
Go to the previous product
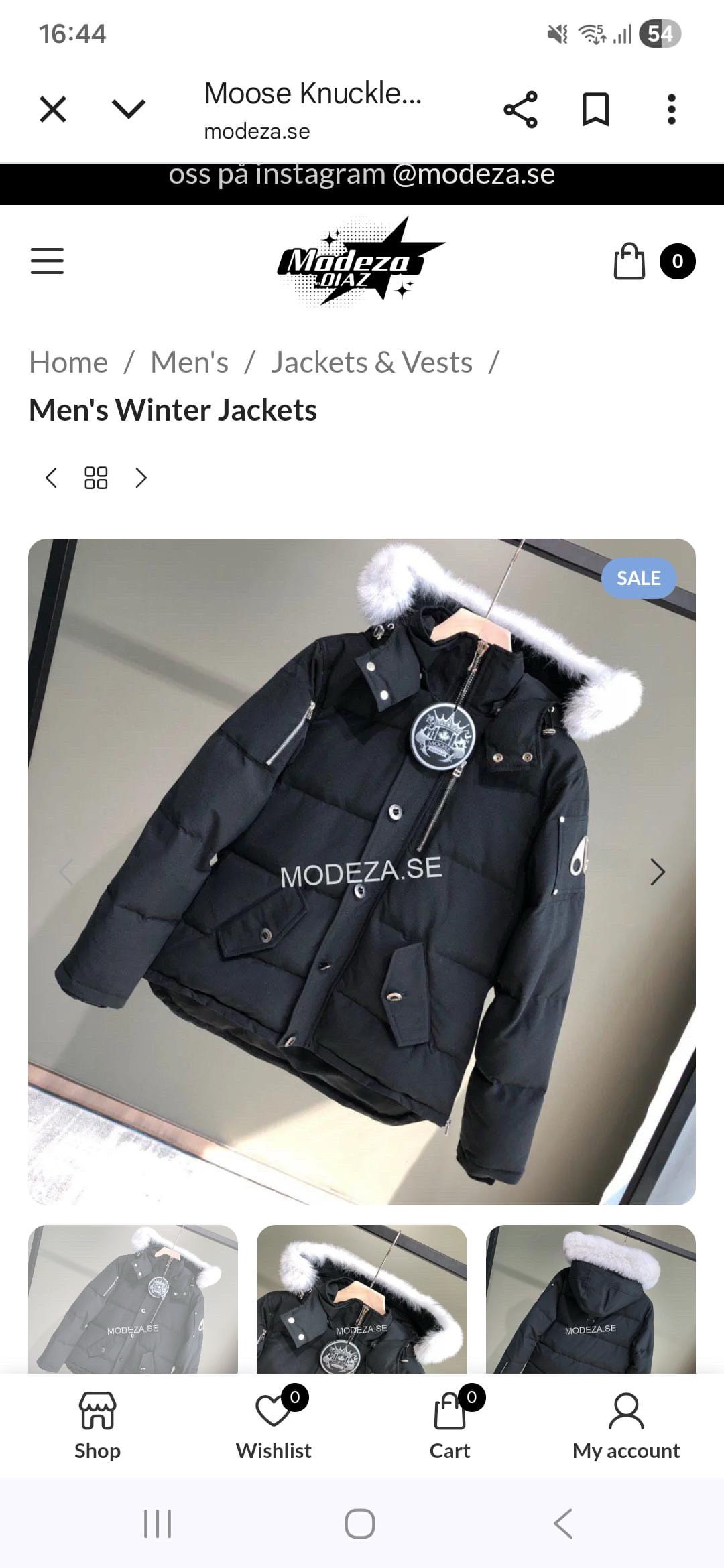(51, 478)
